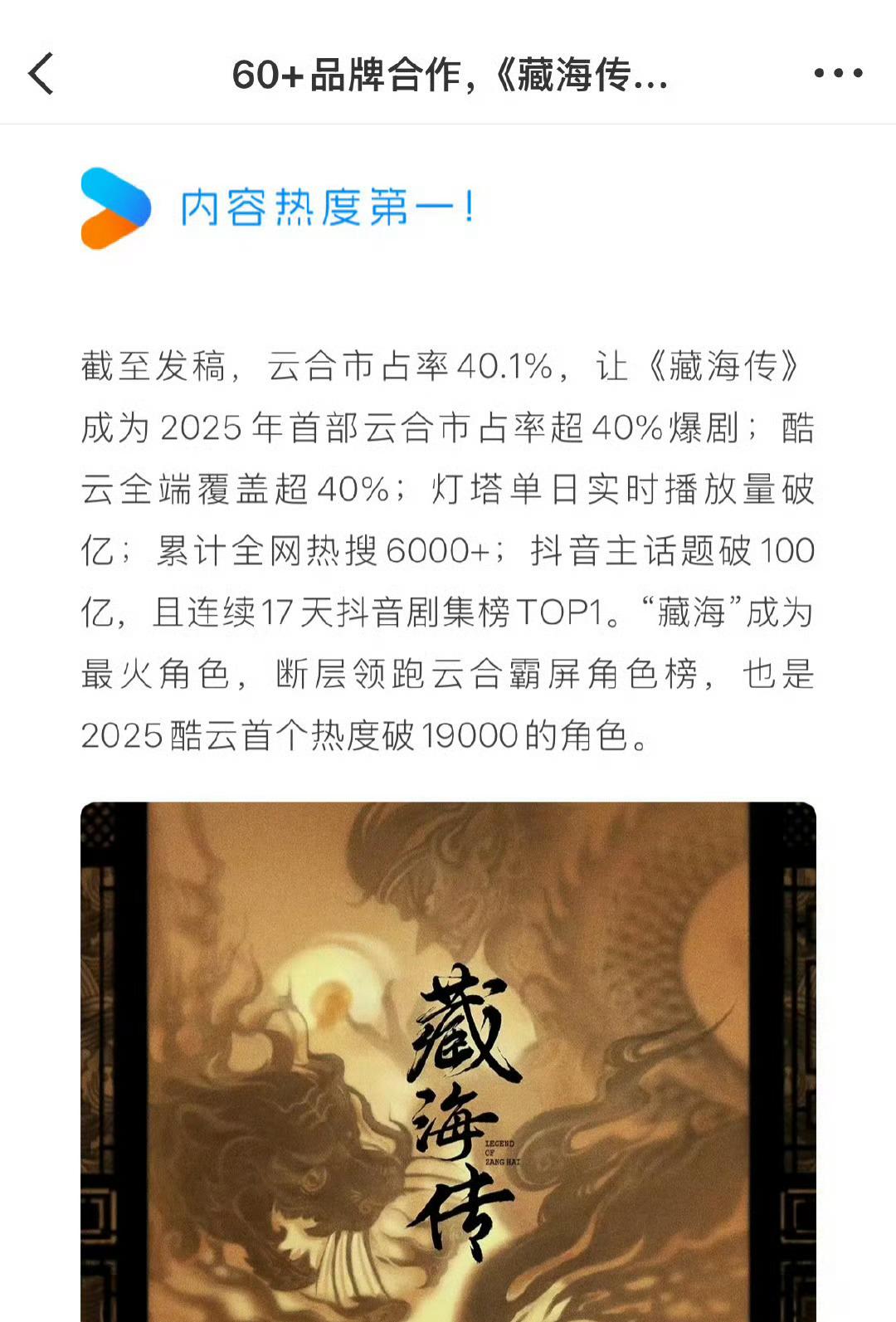Viewport: 896px width, 1322px height.
Task: Open the three-dot overflow menu
Action: pos(838,74)
